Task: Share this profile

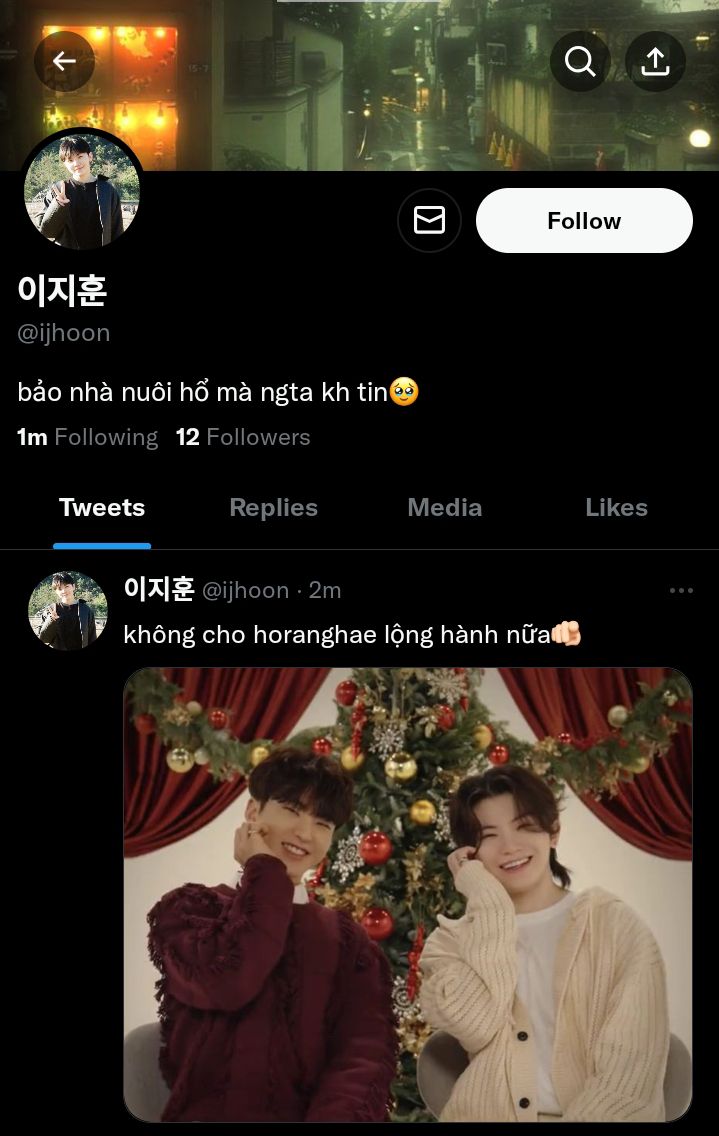Action: click(x=655, y=62)
